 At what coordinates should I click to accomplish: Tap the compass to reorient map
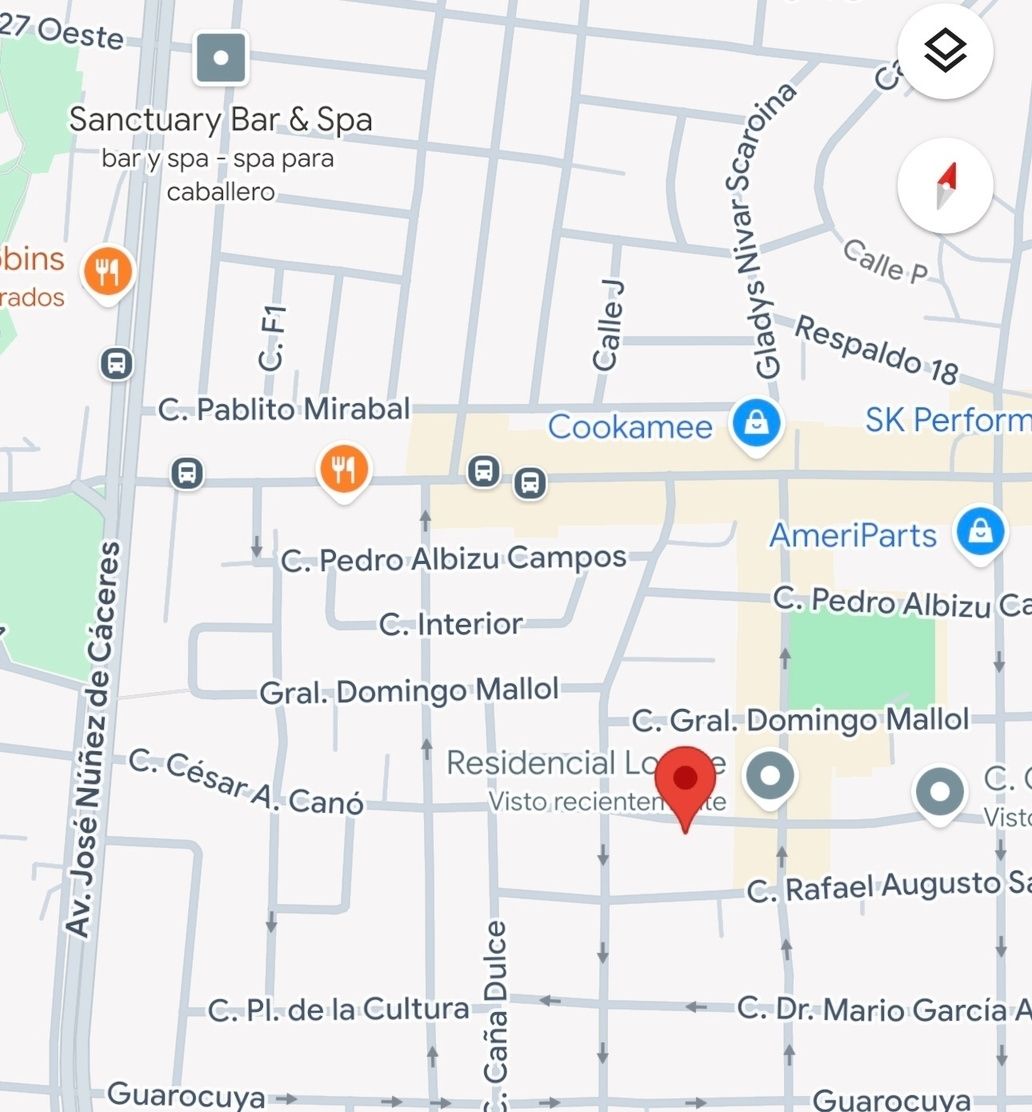pos(945,185)
